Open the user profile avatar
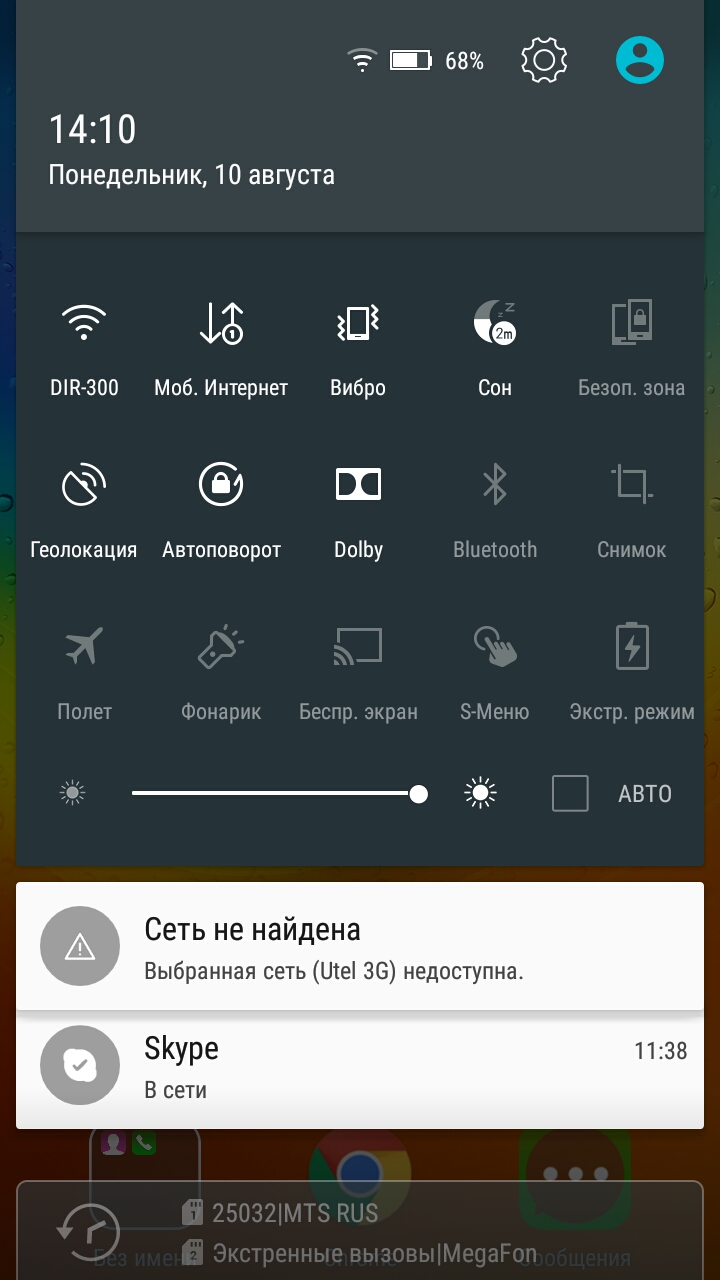Screen dimensions: 720x1280 click(x=640, y=61)
